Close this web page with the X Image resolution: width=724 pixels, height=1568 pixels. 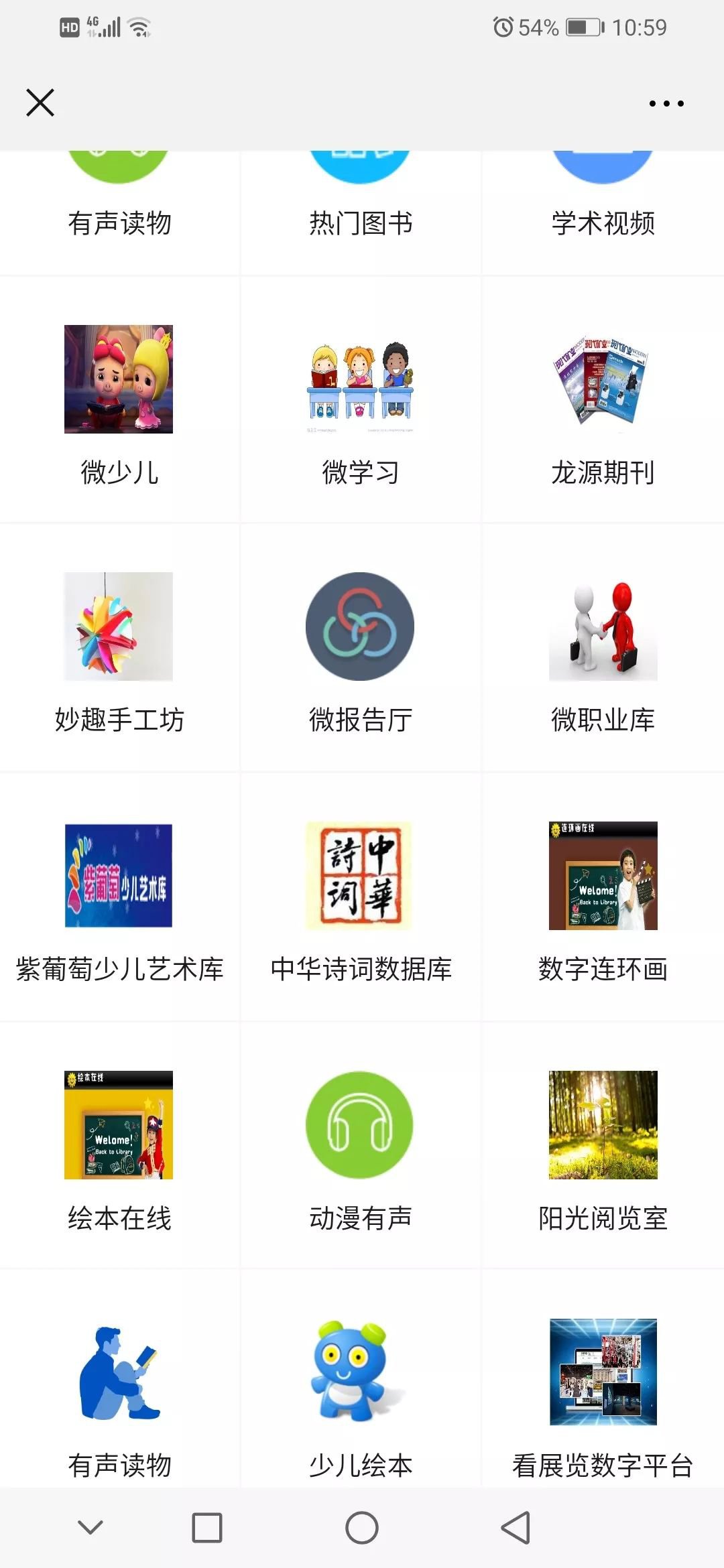pyautogui.click(x=40, y=103)
